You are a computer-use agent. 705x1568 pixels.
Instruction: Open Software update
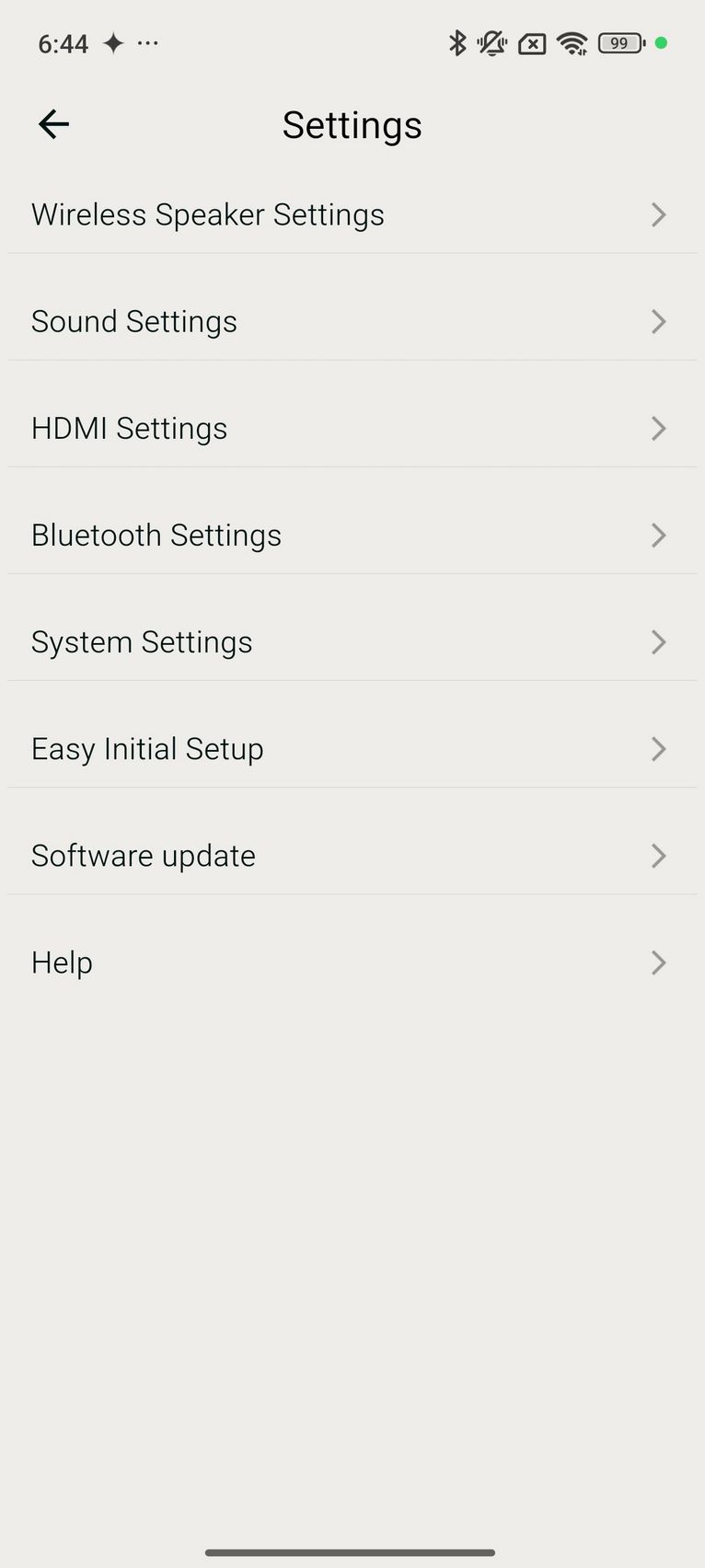352,855
